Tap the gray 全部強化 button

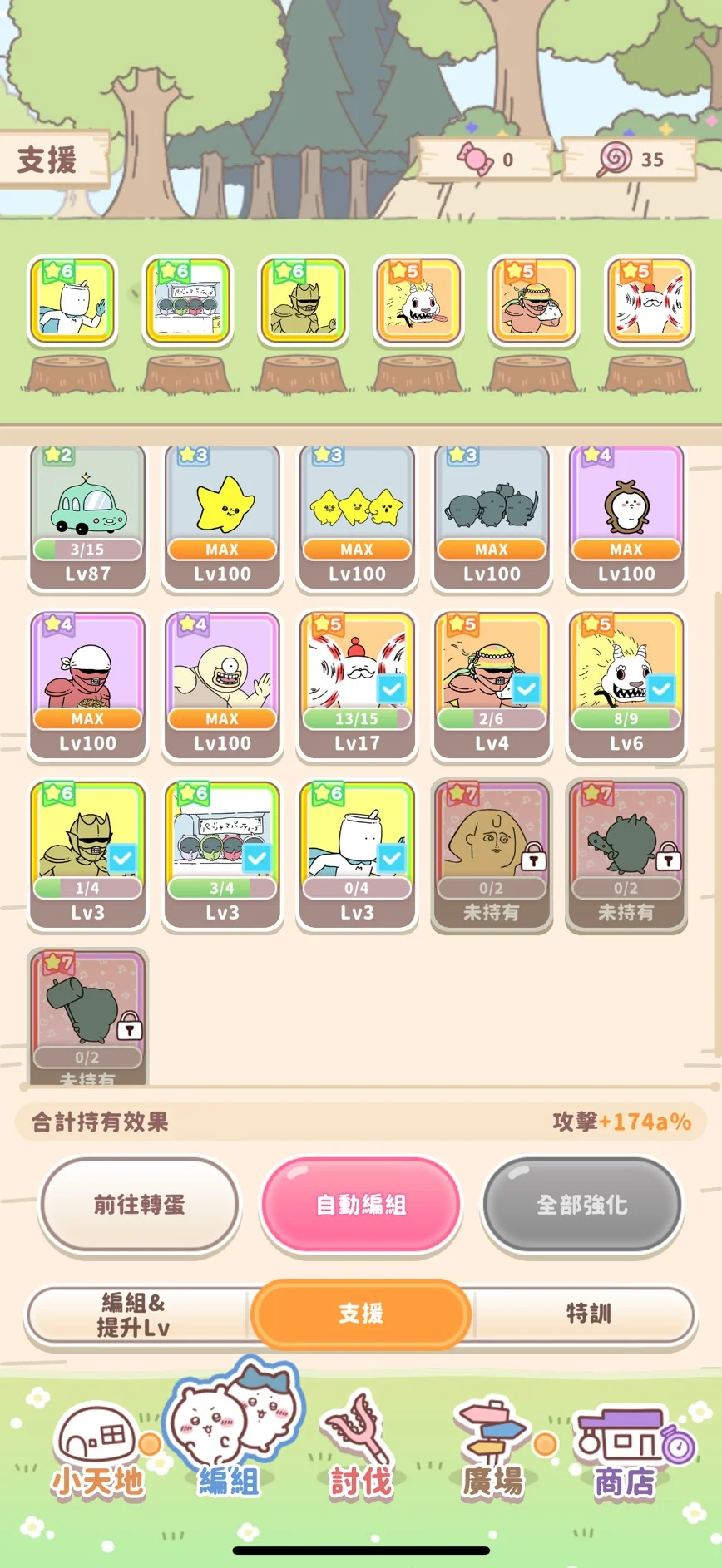point(581,1205)
